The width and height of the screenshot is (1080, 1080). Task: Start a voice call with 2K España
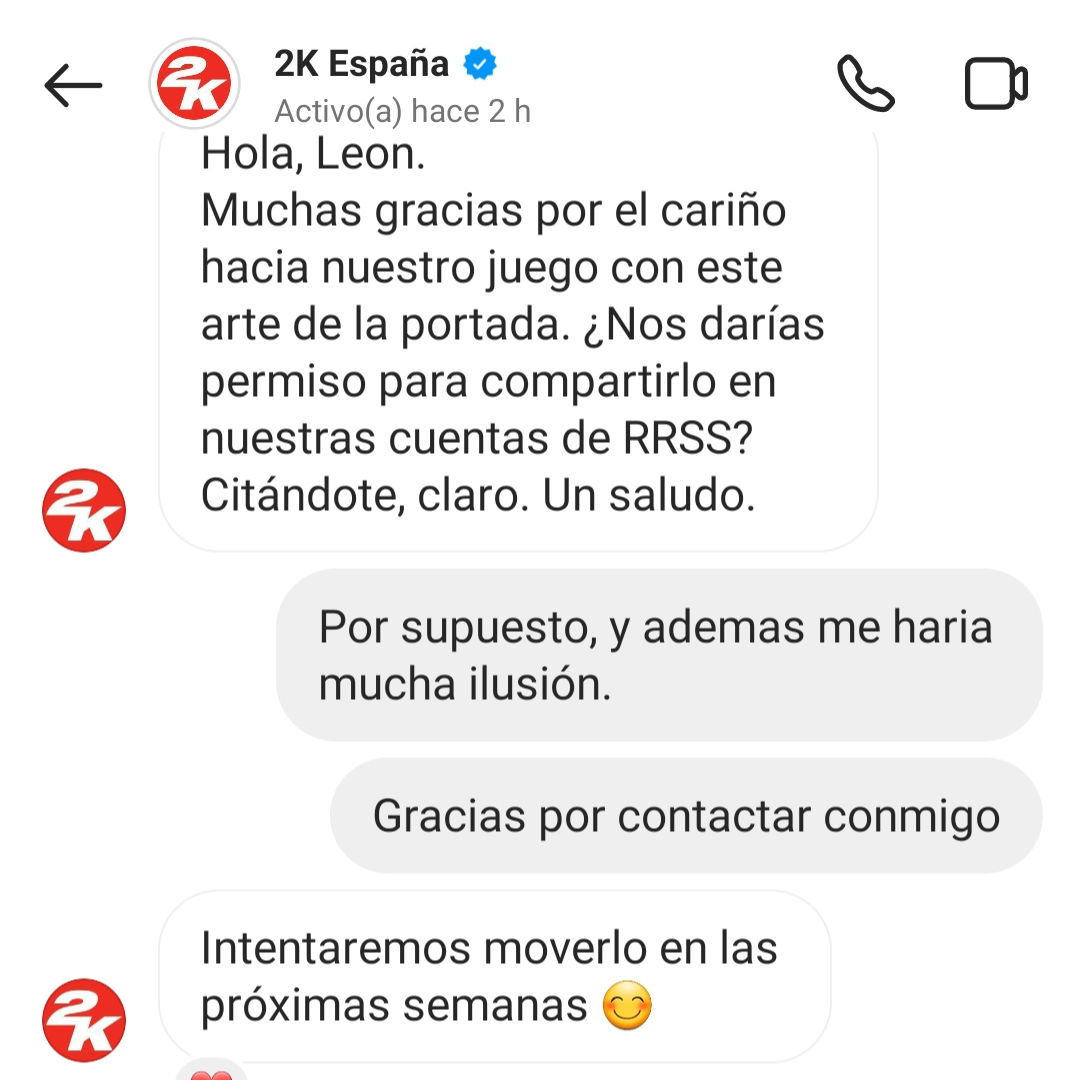(x=865, y=83)
